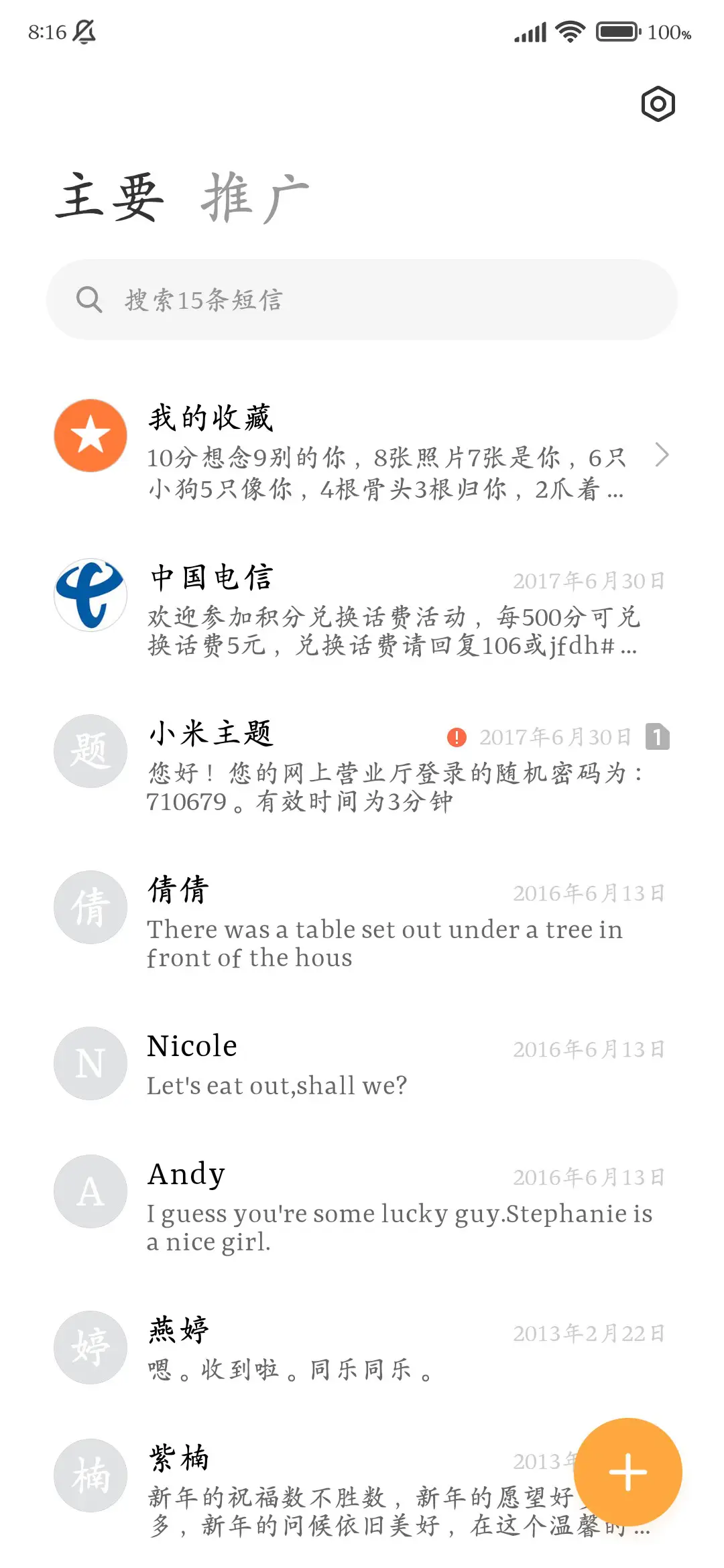
Task: Tap the 小米主题 avatar icon
Action: pos(90,750)
